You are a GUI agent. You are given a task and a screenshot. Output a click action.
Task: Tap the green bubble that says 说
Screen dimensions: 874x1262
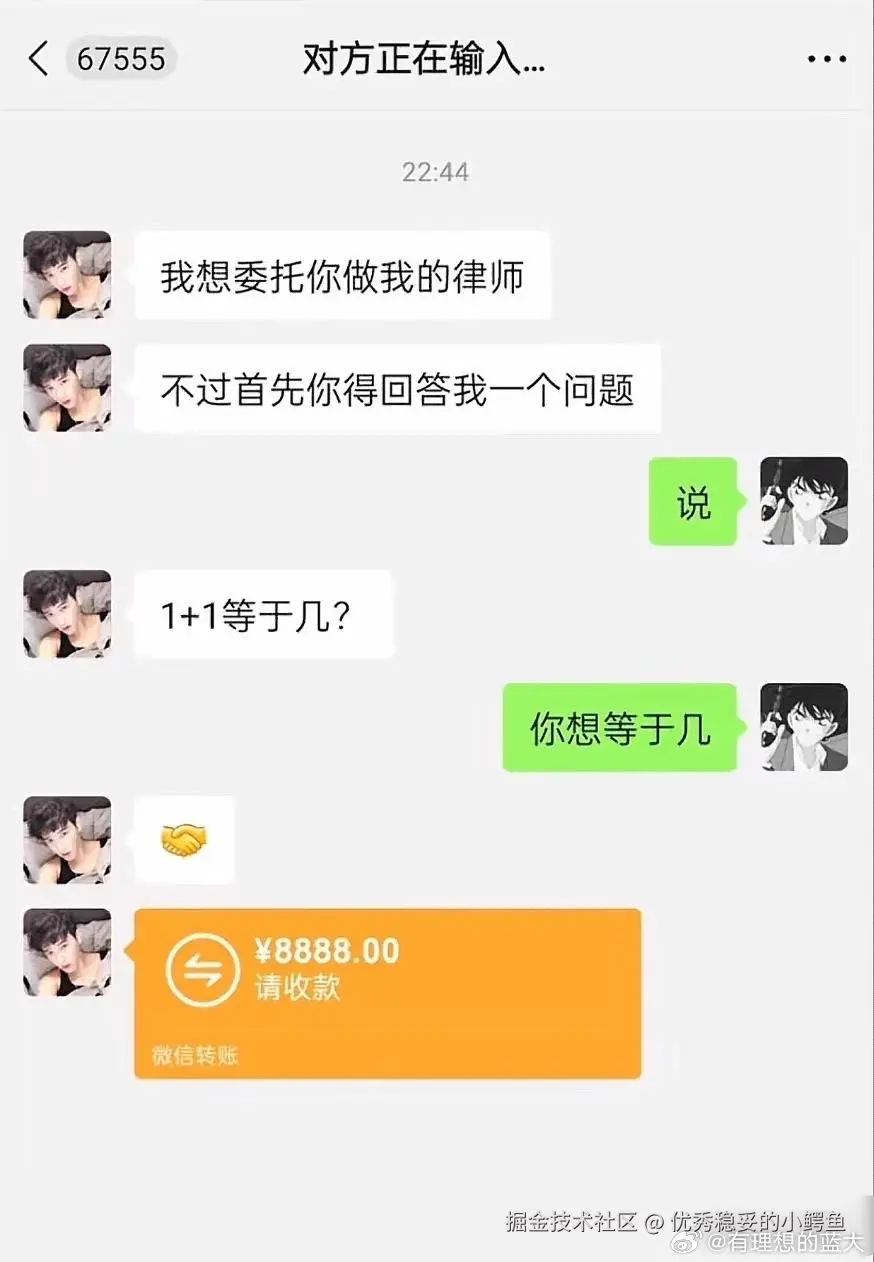(x=692, y=500)
